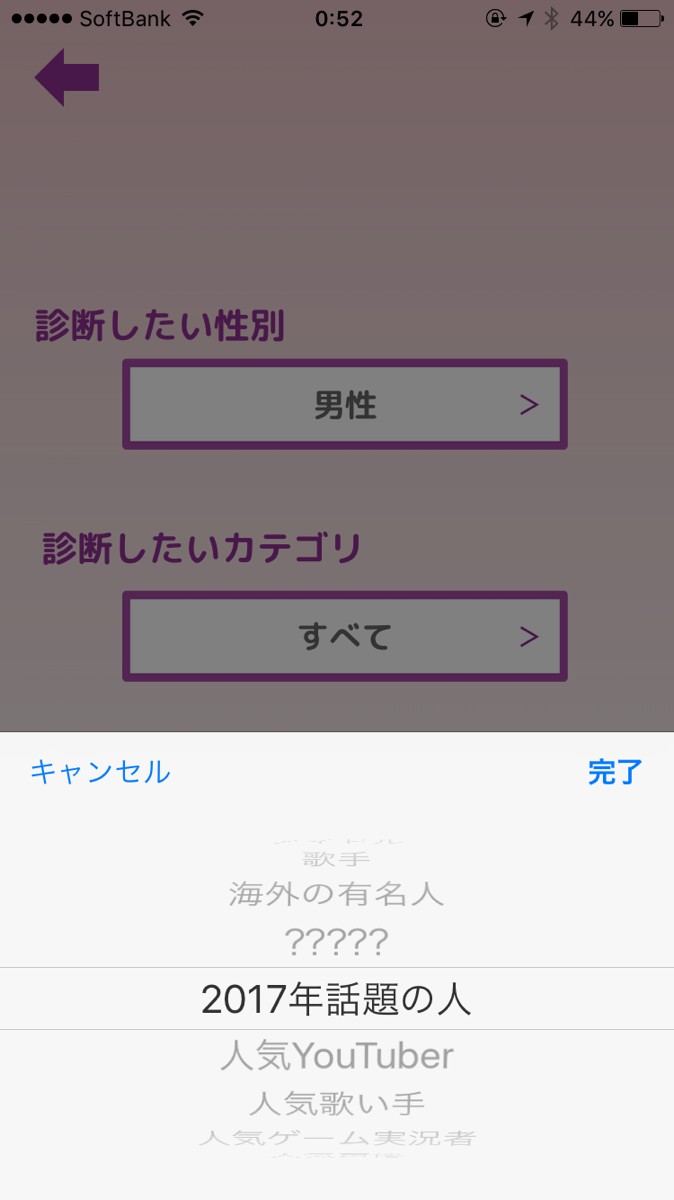Open the category dropdown showing すべて
Screen dimensions: 674x1200
(345, 637)
